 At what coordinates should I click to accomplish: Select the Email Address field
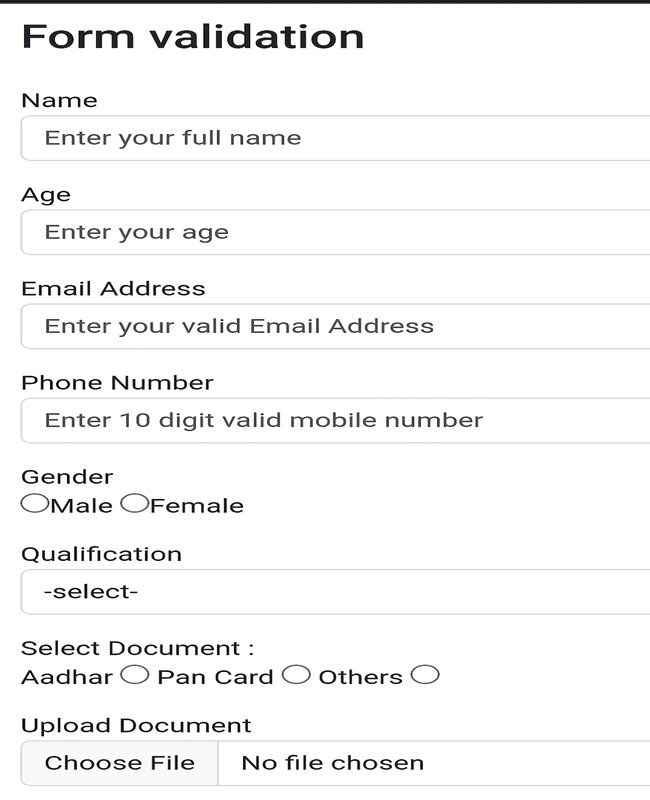335,326
